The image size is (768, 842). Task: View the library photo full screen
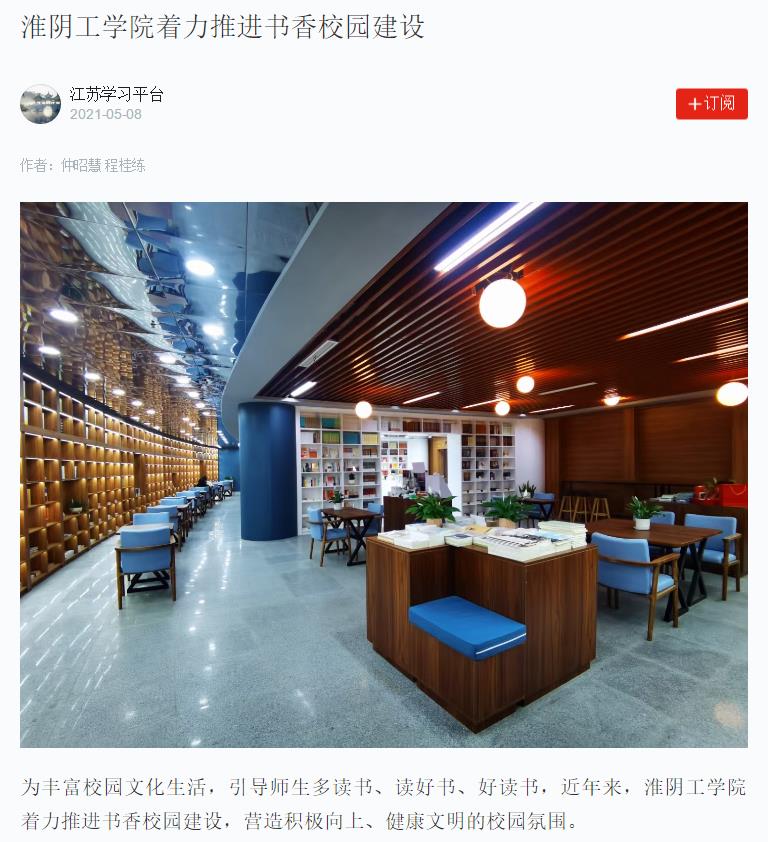[x=384, y=475]
